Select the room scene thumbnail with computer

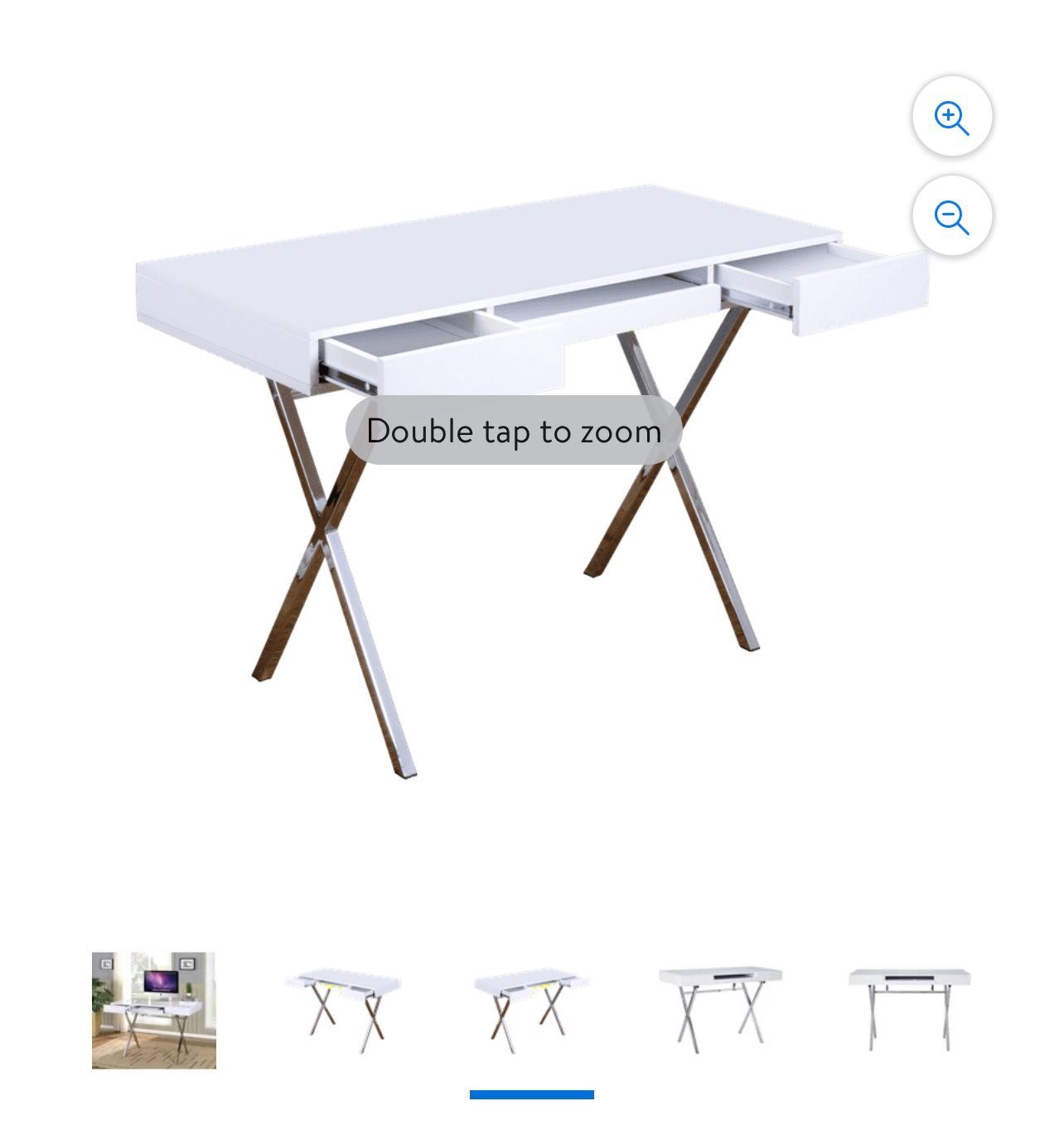click(x=154, y=1010)
